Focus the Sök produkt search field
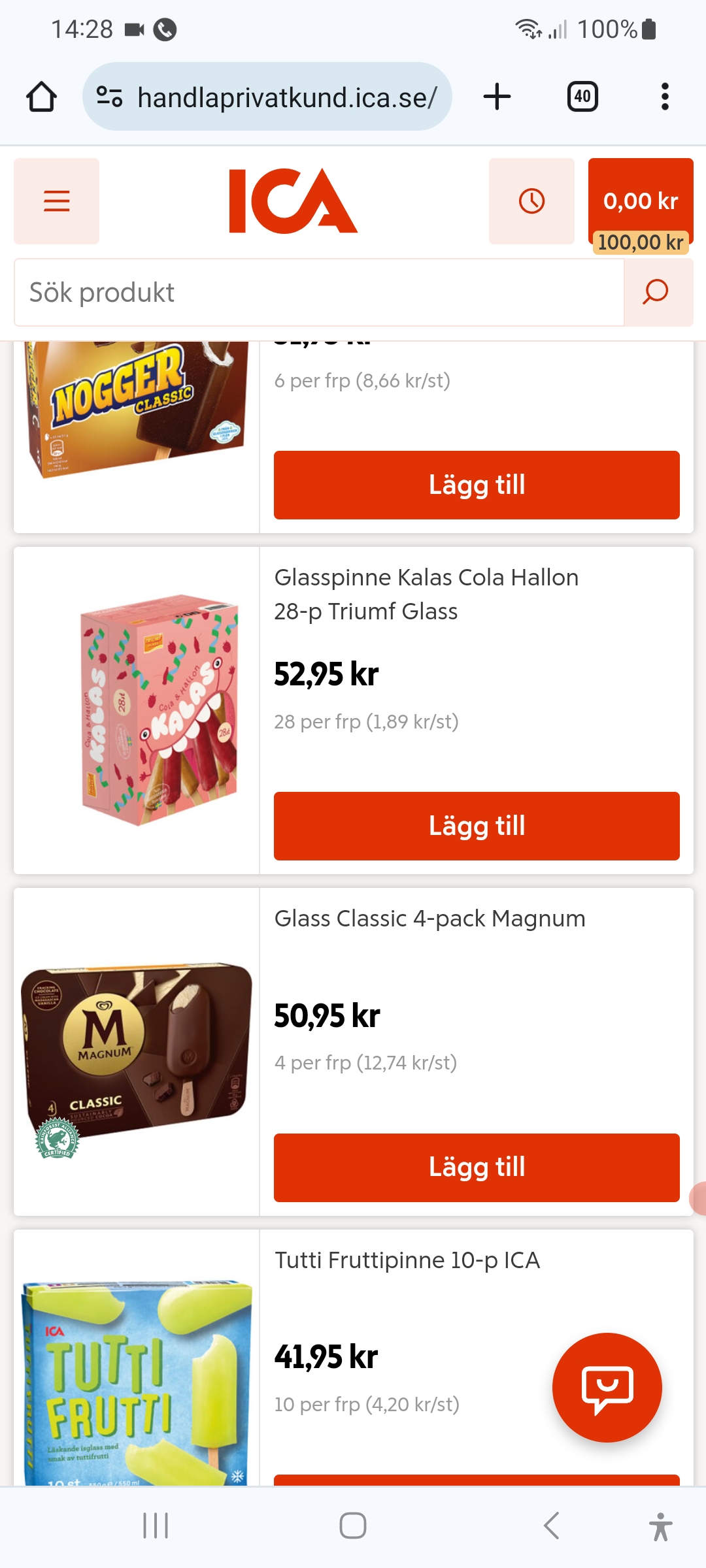The image size is (706, 1568). pos(319,293)
